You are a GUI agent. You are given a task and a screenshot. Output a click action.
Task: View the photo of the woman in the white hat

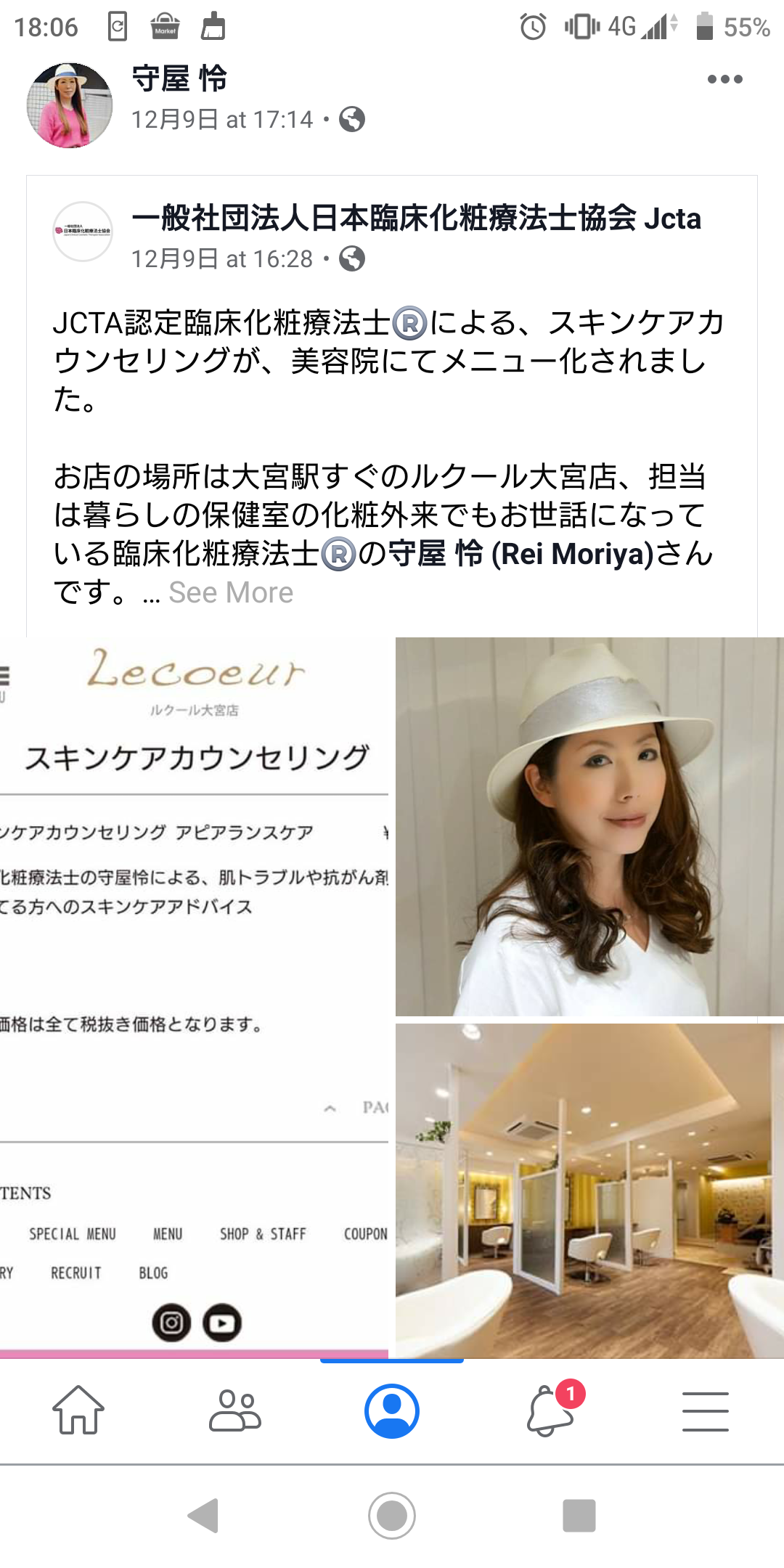click(589, 826)
